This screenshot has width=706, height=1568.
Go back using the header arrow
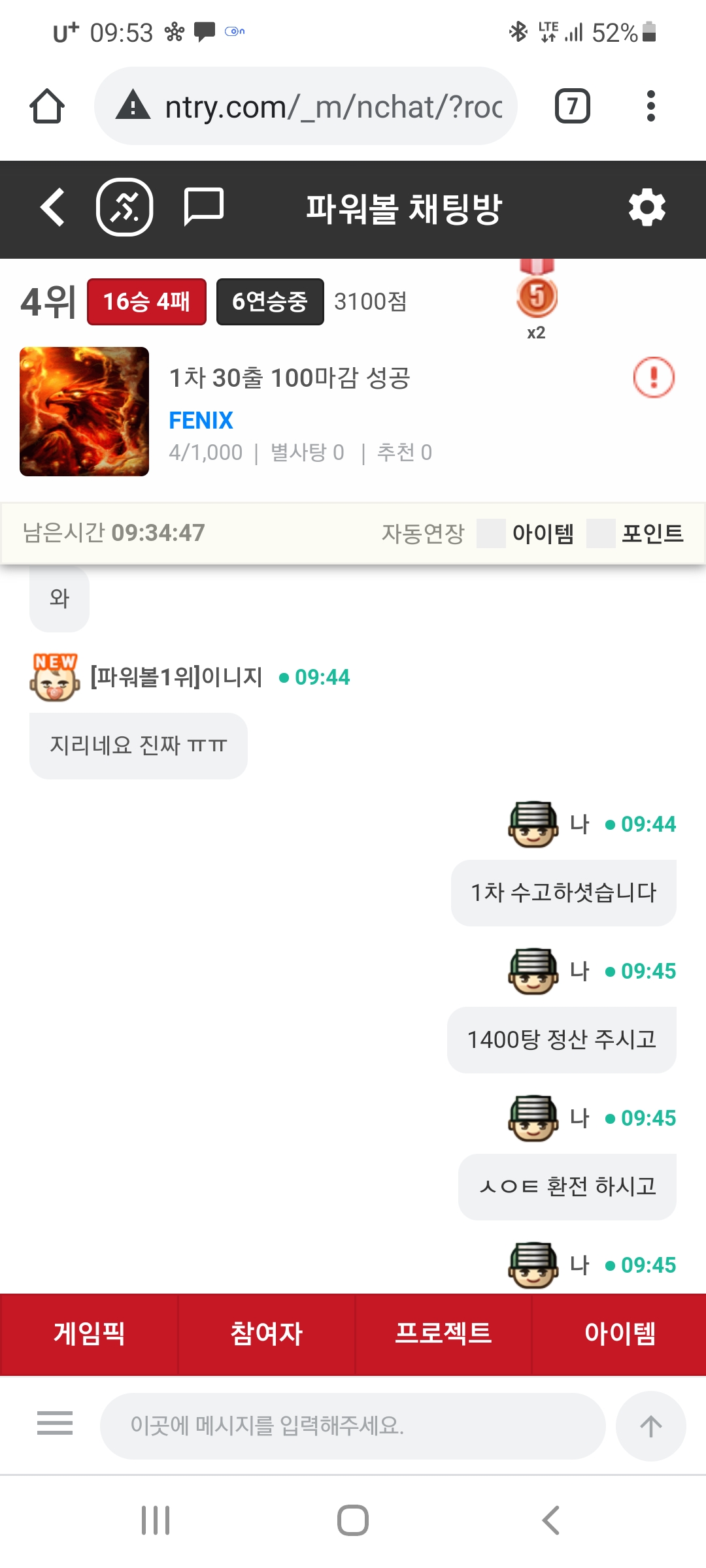[x=52, y=208]
